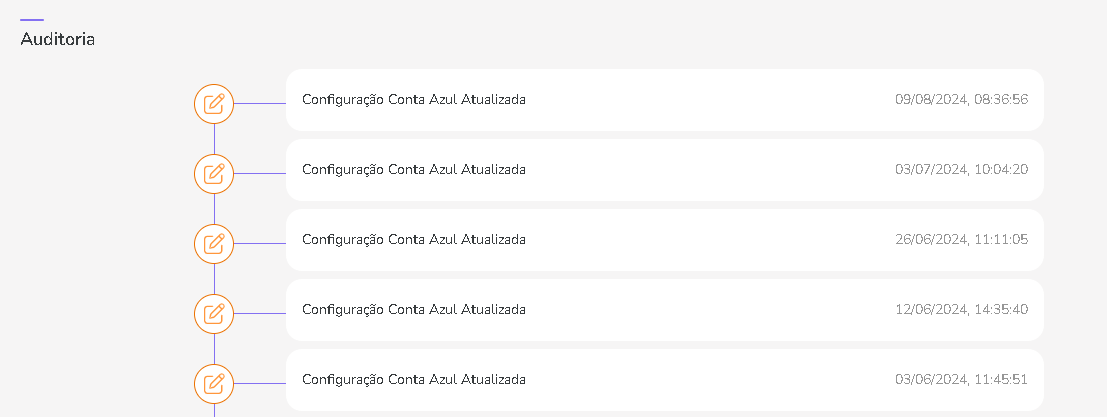The height and width of the screenshot is (417, 1107).
Task: Open audit entry dated 26/06/2024, 11:11:05
Action: [664, 240]
